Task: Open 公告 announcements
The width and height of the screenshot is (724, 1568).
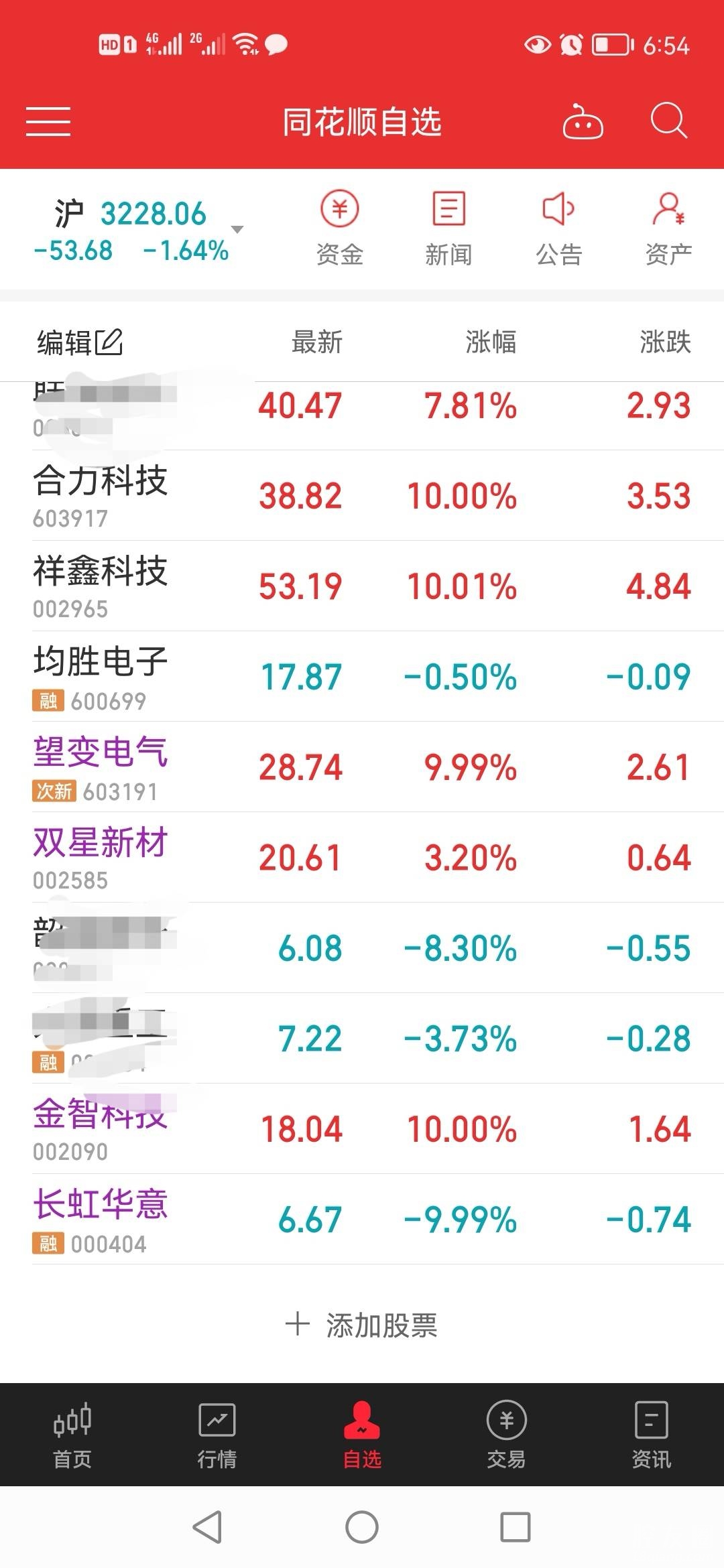Action: click(558, 227)
